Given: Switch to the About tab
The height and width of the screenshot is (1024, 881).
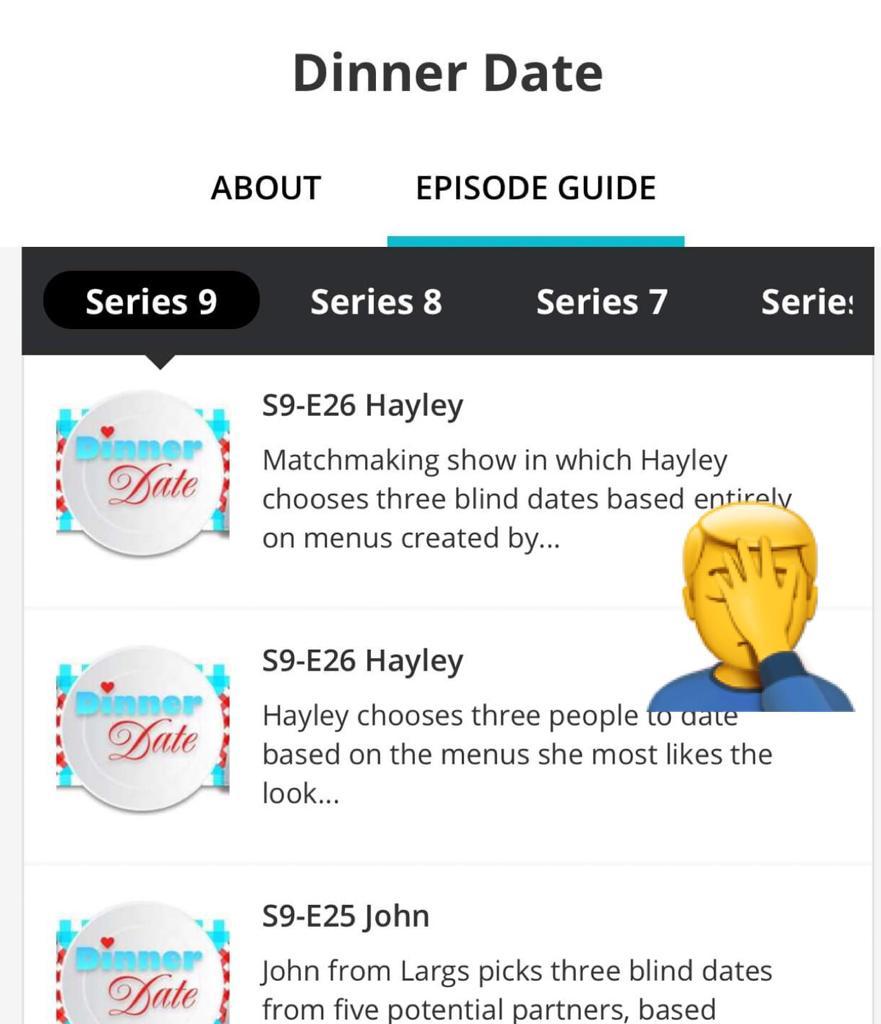Looking at the screenshot, I should 265,188.
